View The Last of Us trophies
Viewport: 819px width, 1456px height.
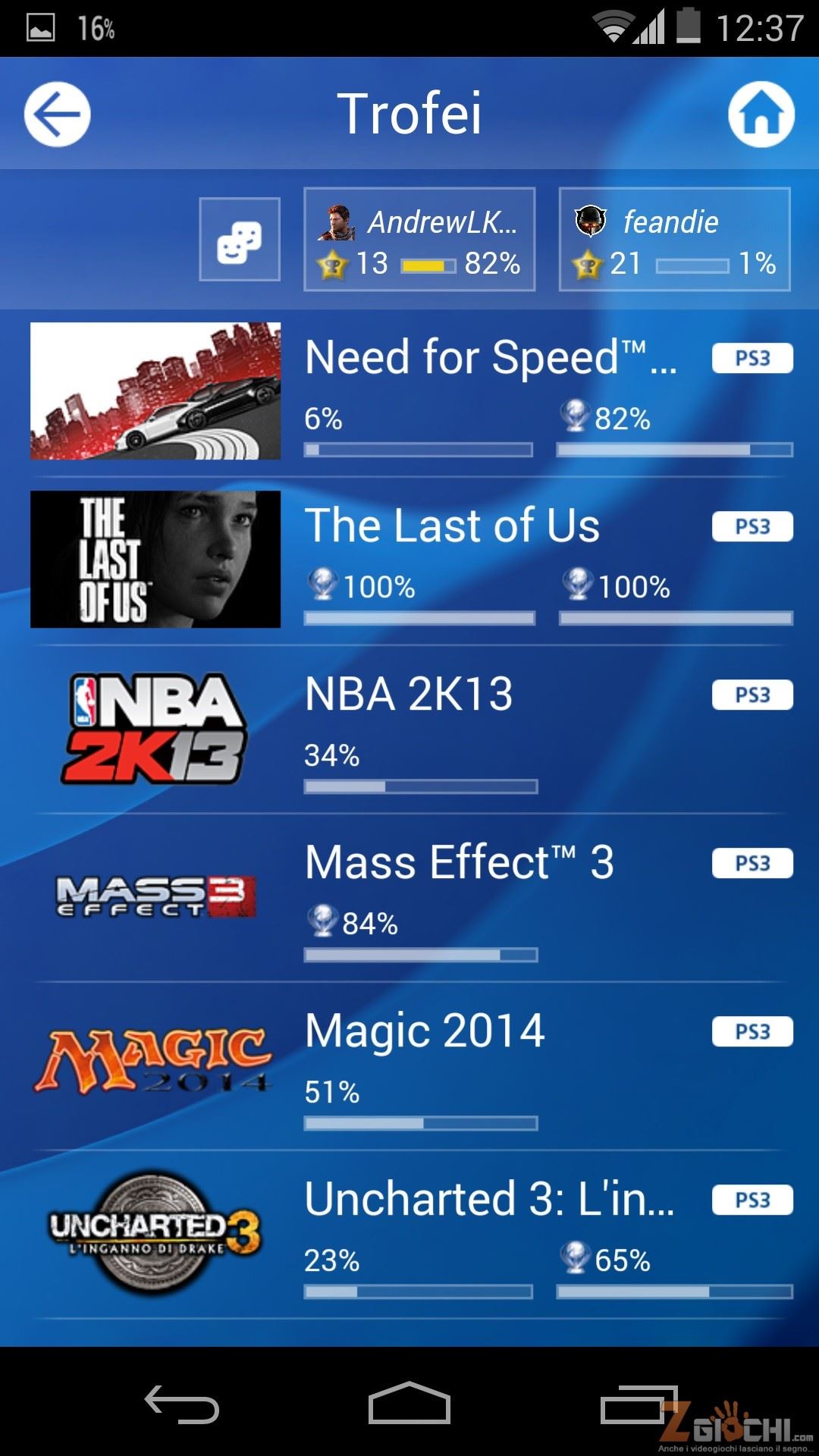coord(409,560)
